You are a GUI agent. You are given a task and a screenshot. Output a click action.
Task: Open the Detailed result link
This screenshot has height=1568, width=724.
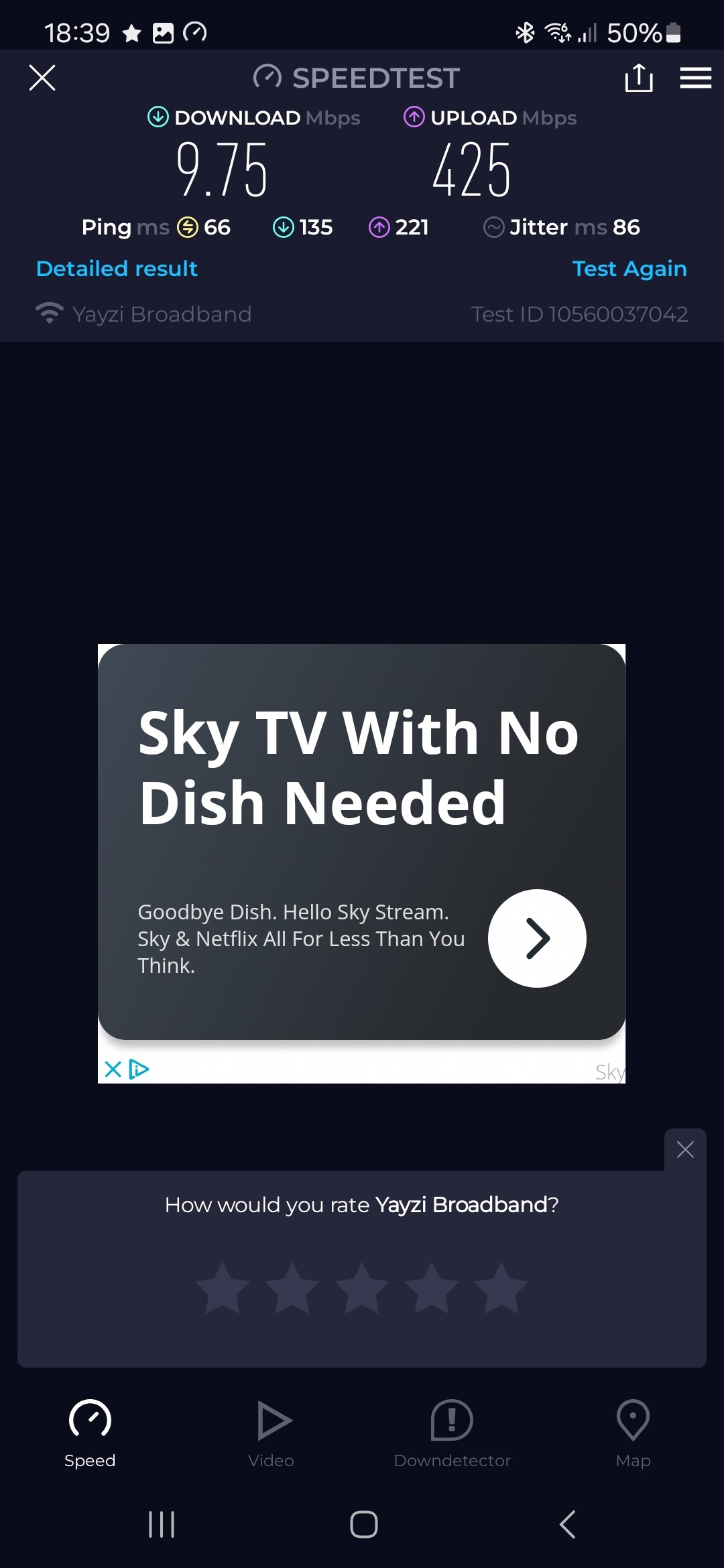point(117,269)
